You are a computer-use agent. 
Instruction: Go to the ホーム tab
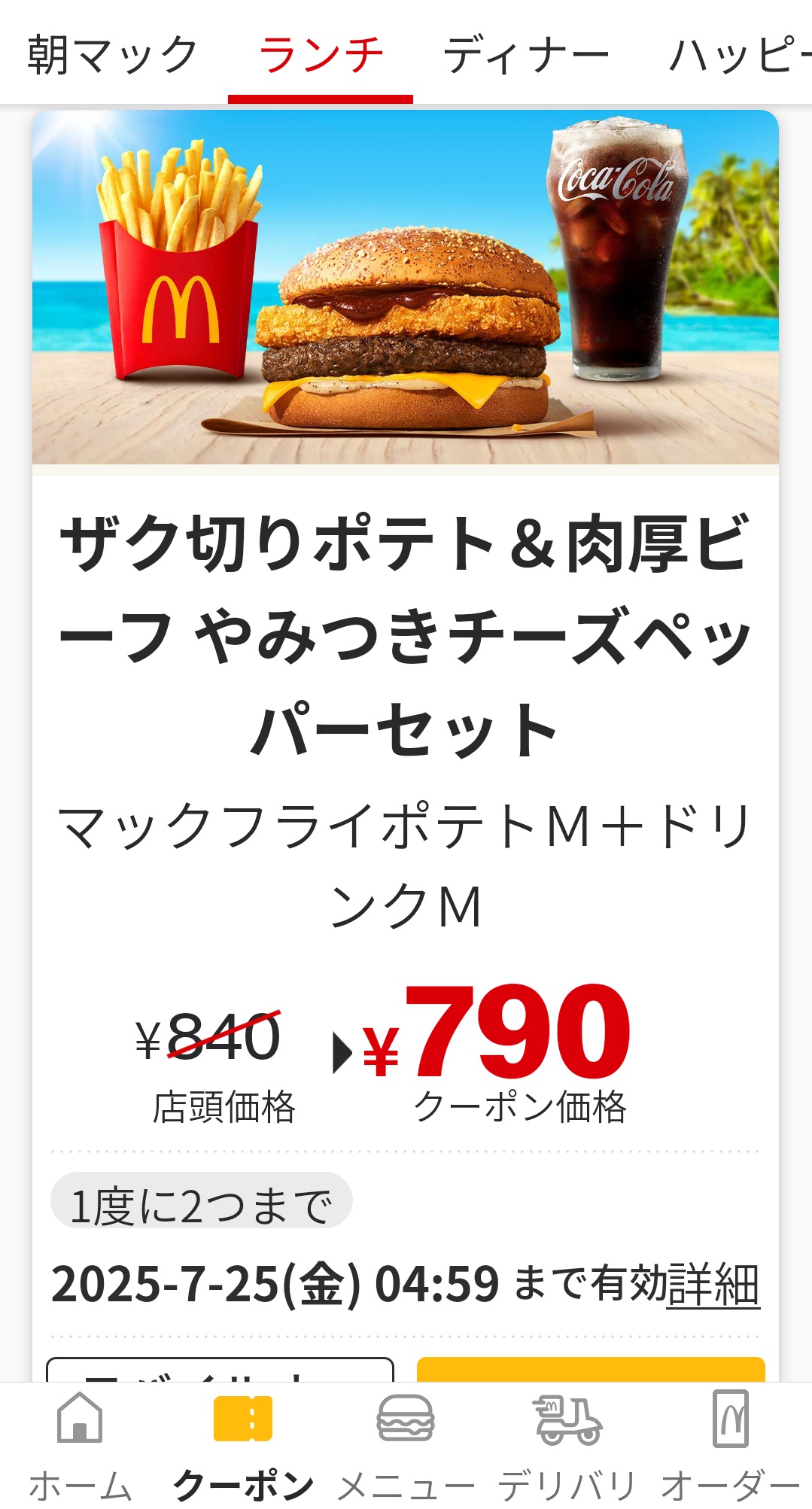coord(81,1446)
